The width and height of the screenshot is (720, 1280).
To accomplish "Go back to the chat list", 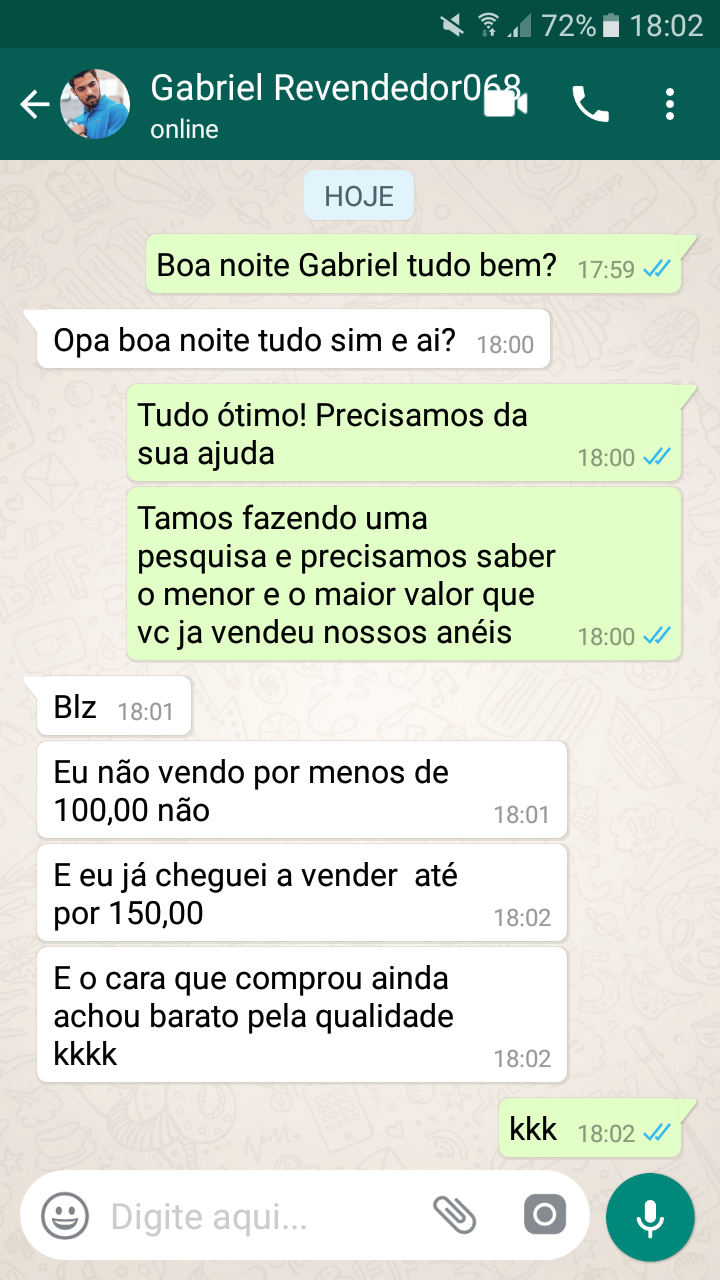I will [34, 104].
